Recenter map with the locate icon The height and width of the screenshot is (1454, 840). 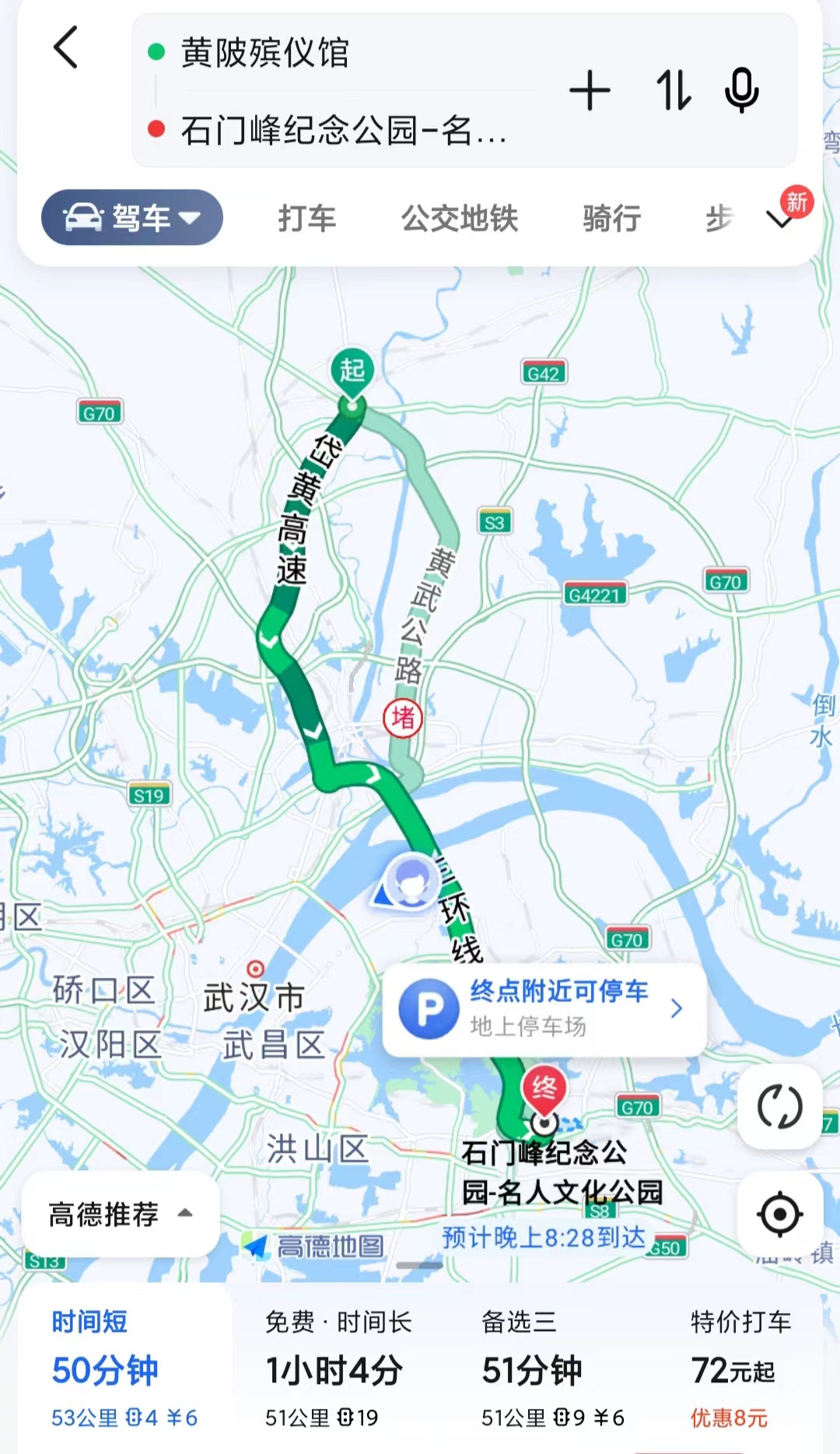click(779, 1211)
